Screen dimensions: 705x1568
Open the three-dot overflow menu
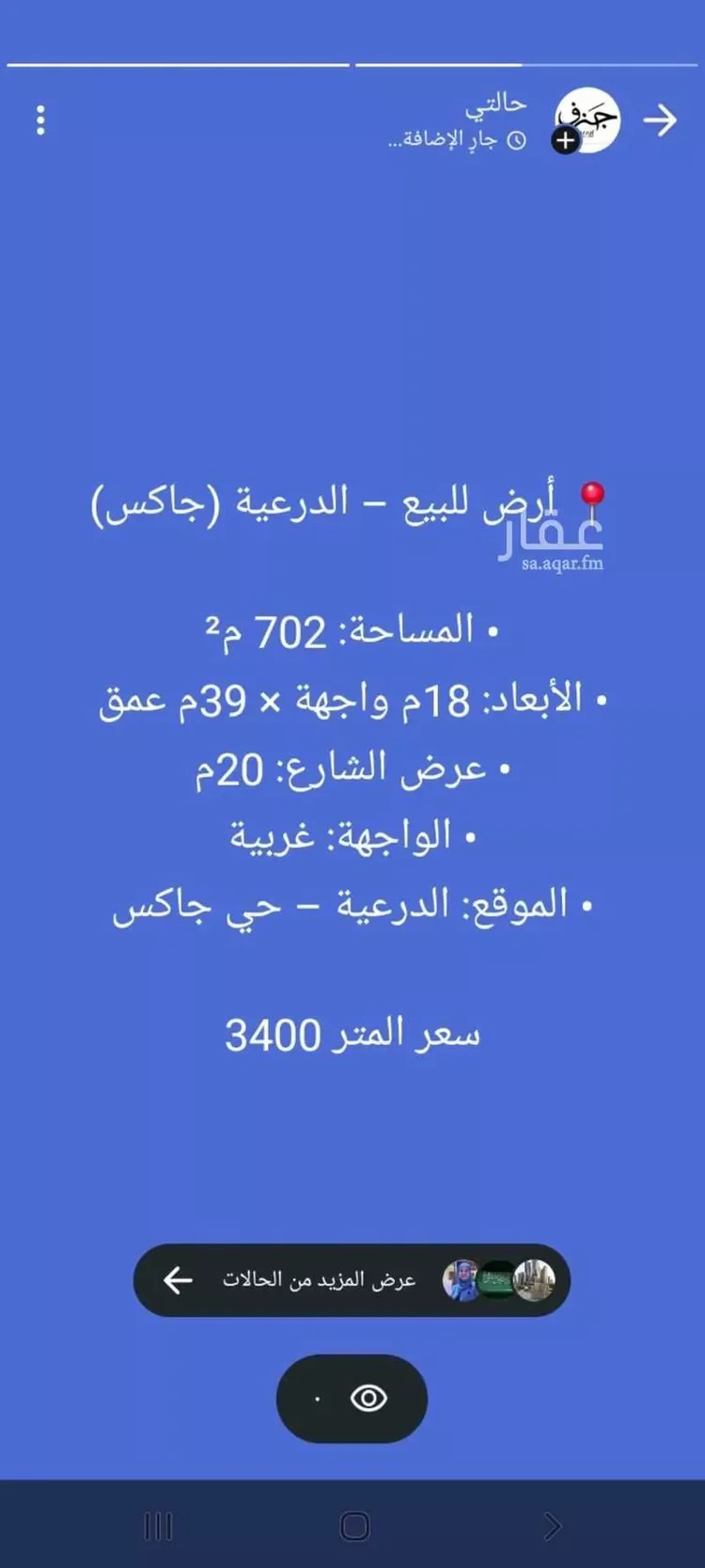[40, 120]
